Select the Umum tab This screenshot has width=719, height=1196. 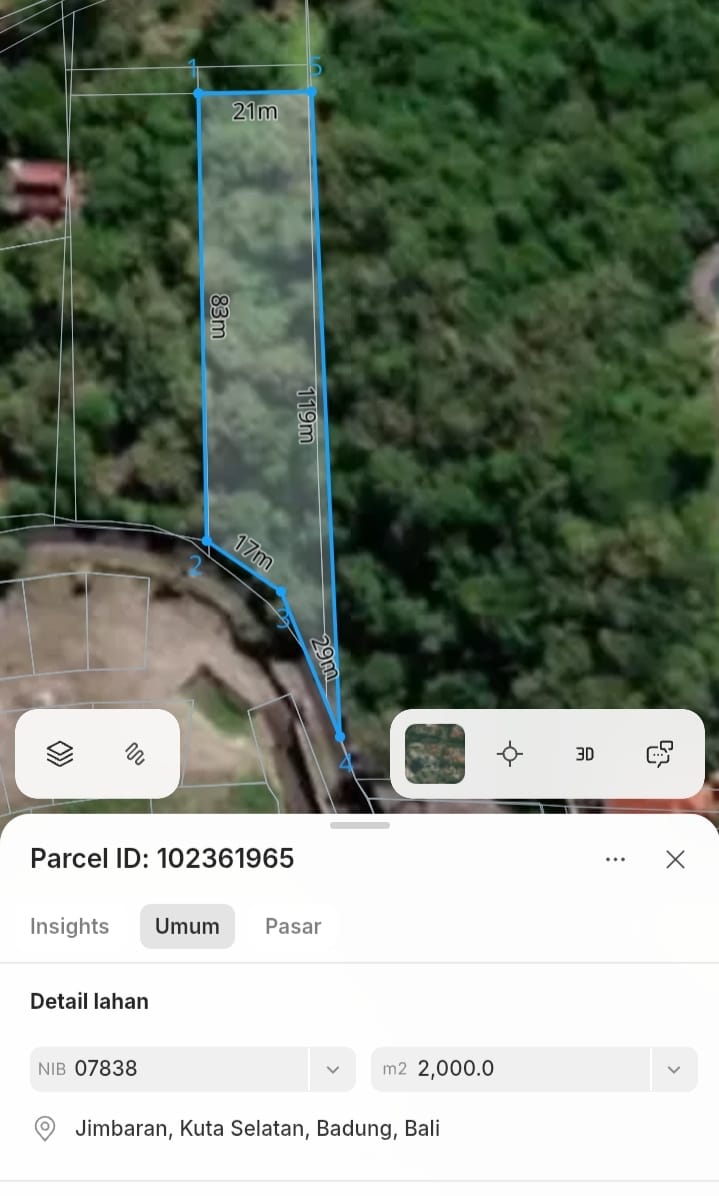coord(187,926)
